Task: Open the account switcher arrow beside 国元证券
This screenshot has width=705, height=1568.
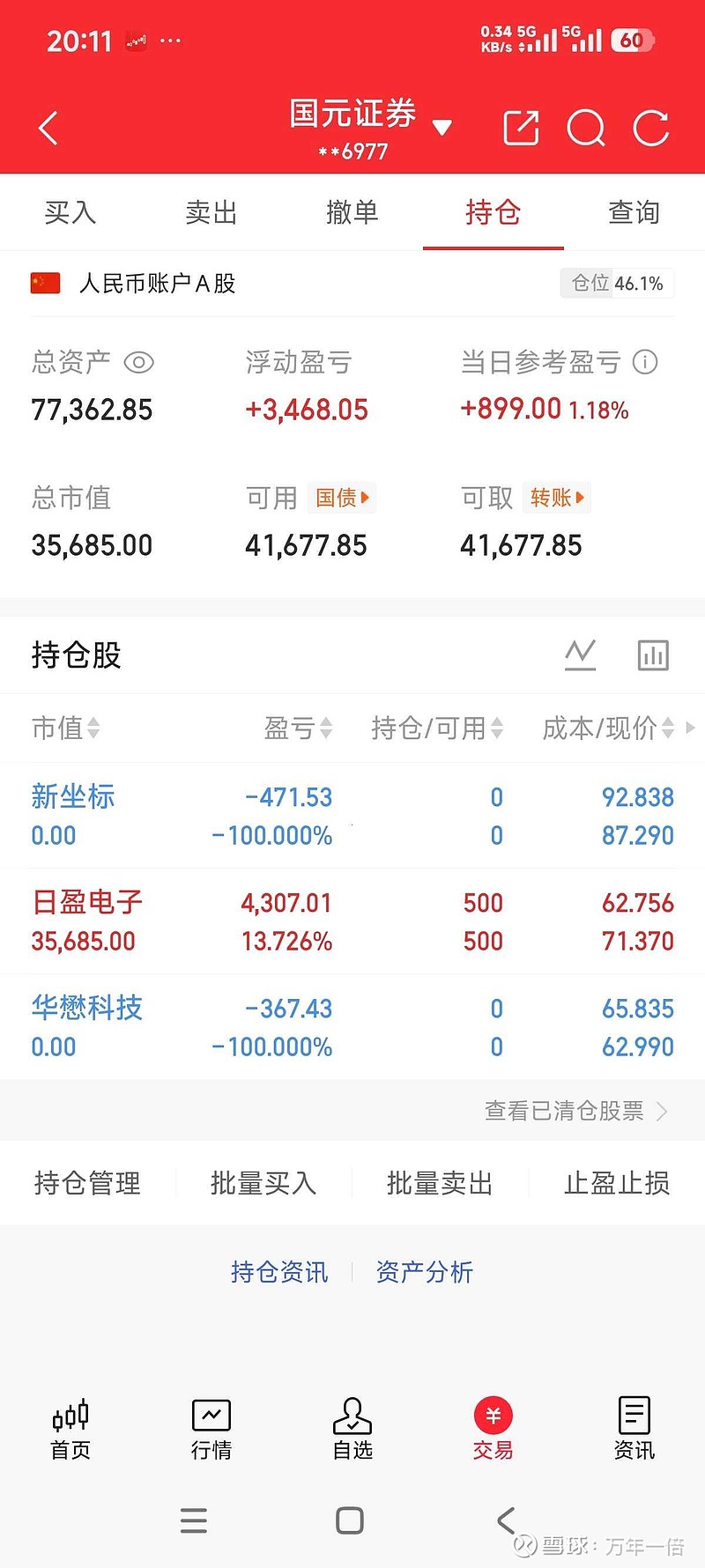Action: pos(444,128)
